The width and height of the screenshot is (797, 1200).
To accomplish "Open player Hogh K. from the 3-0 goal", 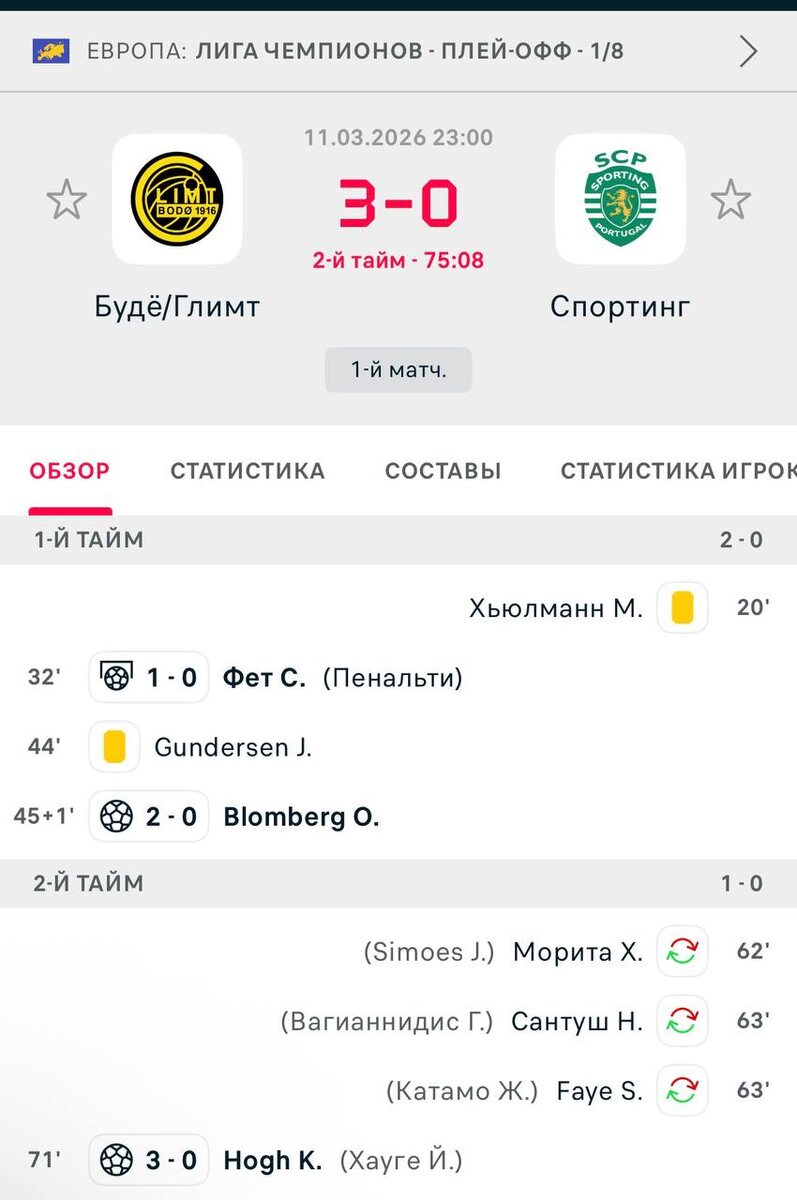I will (272, 1161).
